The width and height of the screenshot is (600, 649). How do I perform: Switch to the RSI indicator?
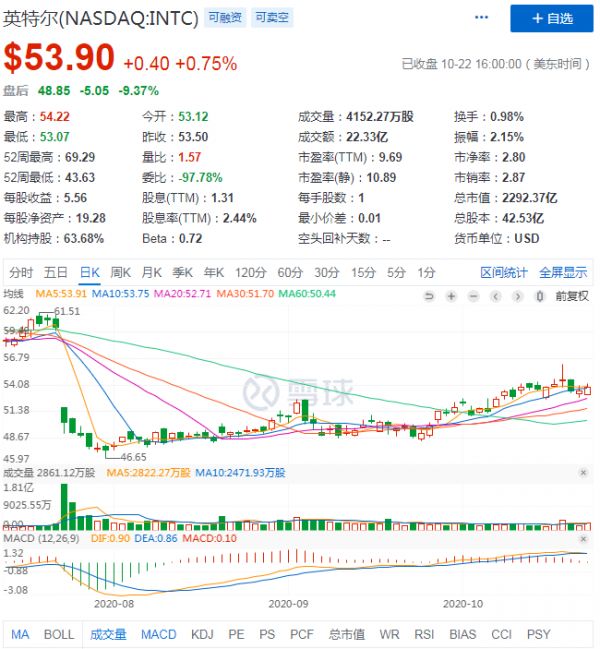[x=423, y=634]
